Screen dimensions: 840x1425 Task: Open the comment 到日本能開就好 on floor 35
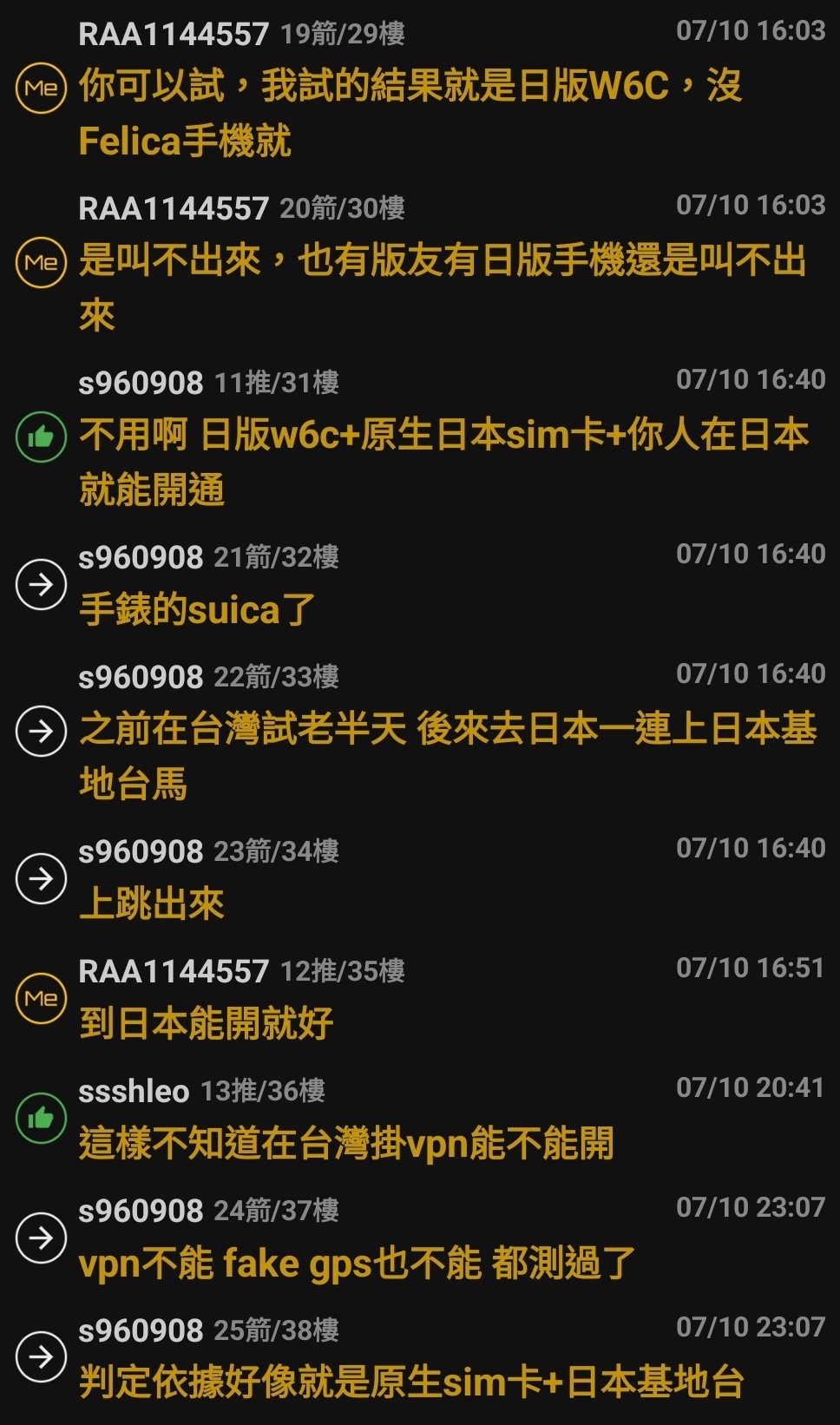420,999
